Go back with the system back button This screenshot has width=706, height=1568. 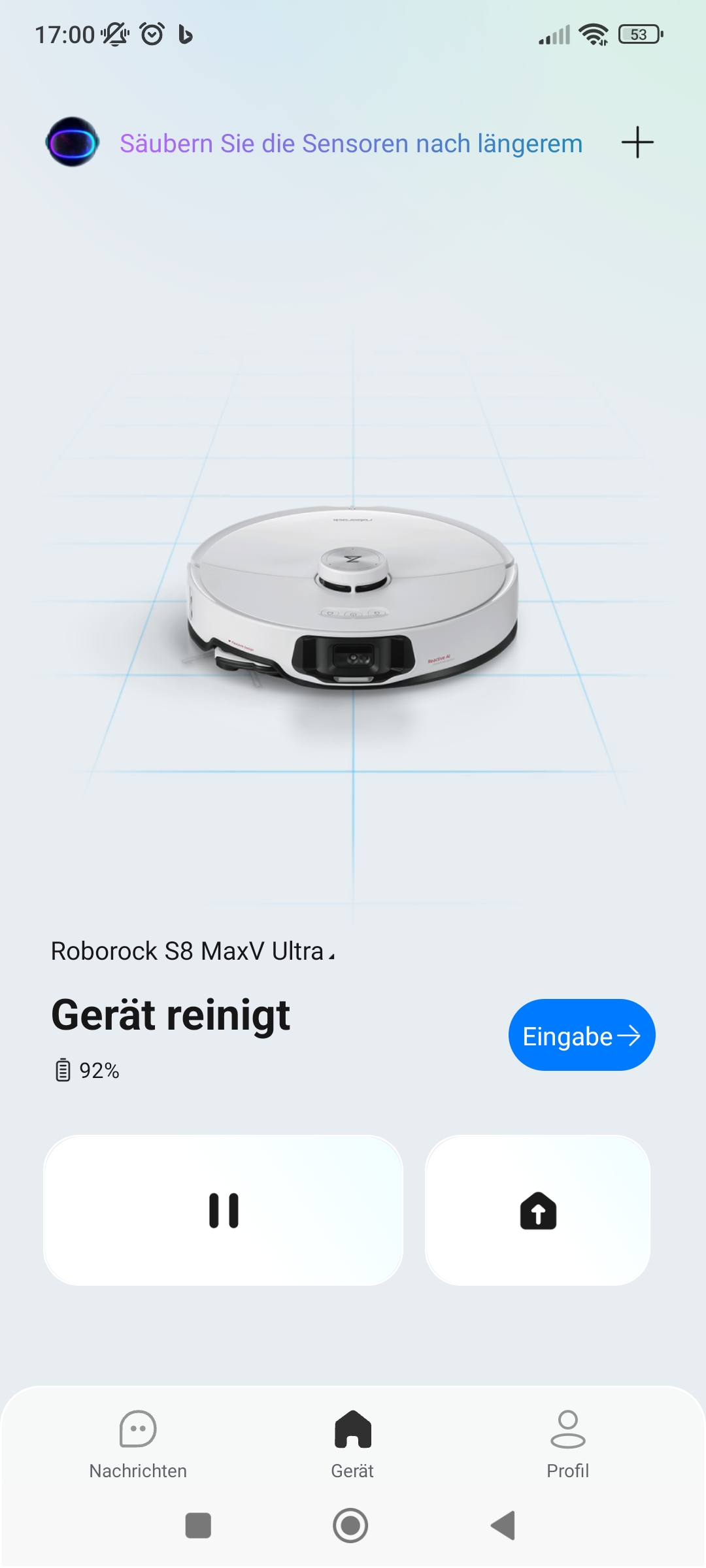click(x=503, y=1526)
